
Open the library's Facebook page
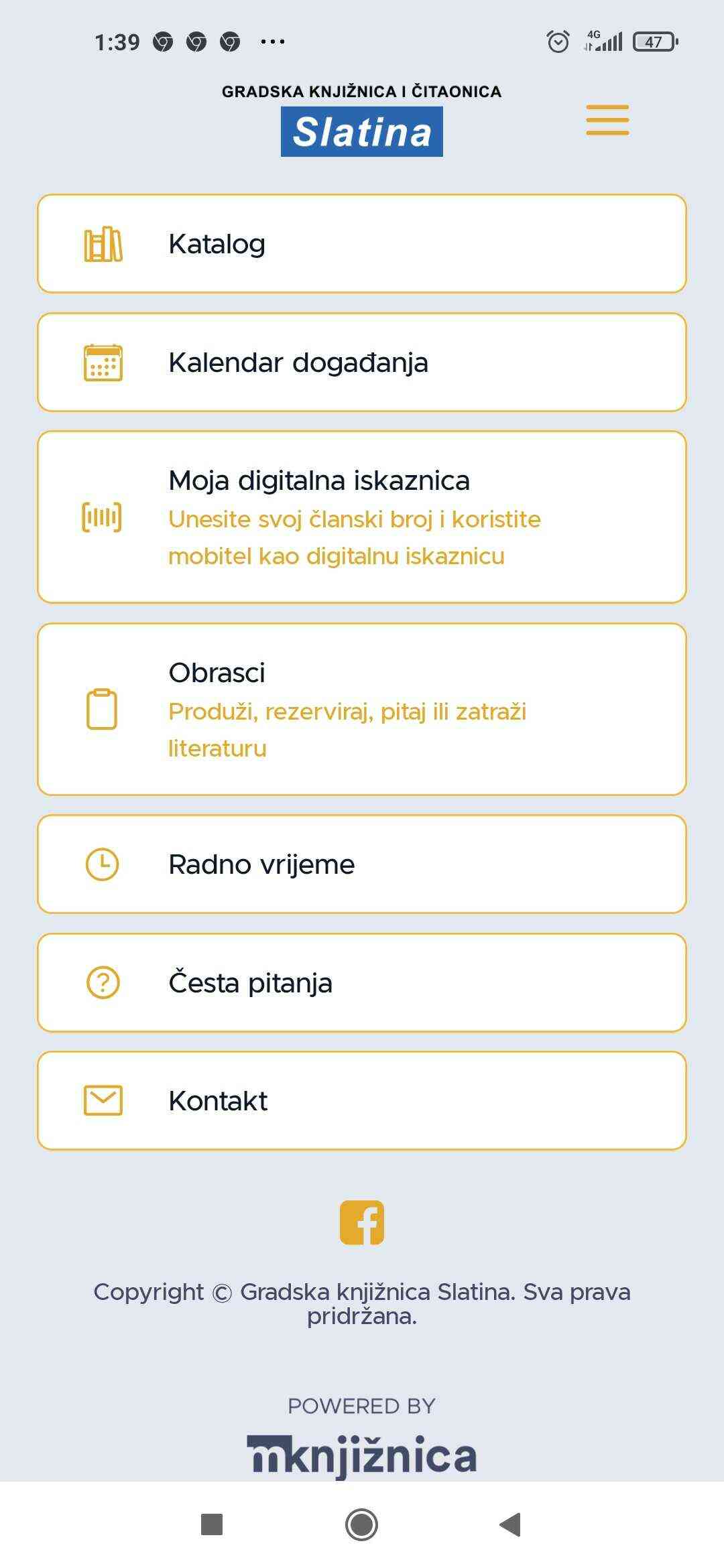click(362, 1222)
